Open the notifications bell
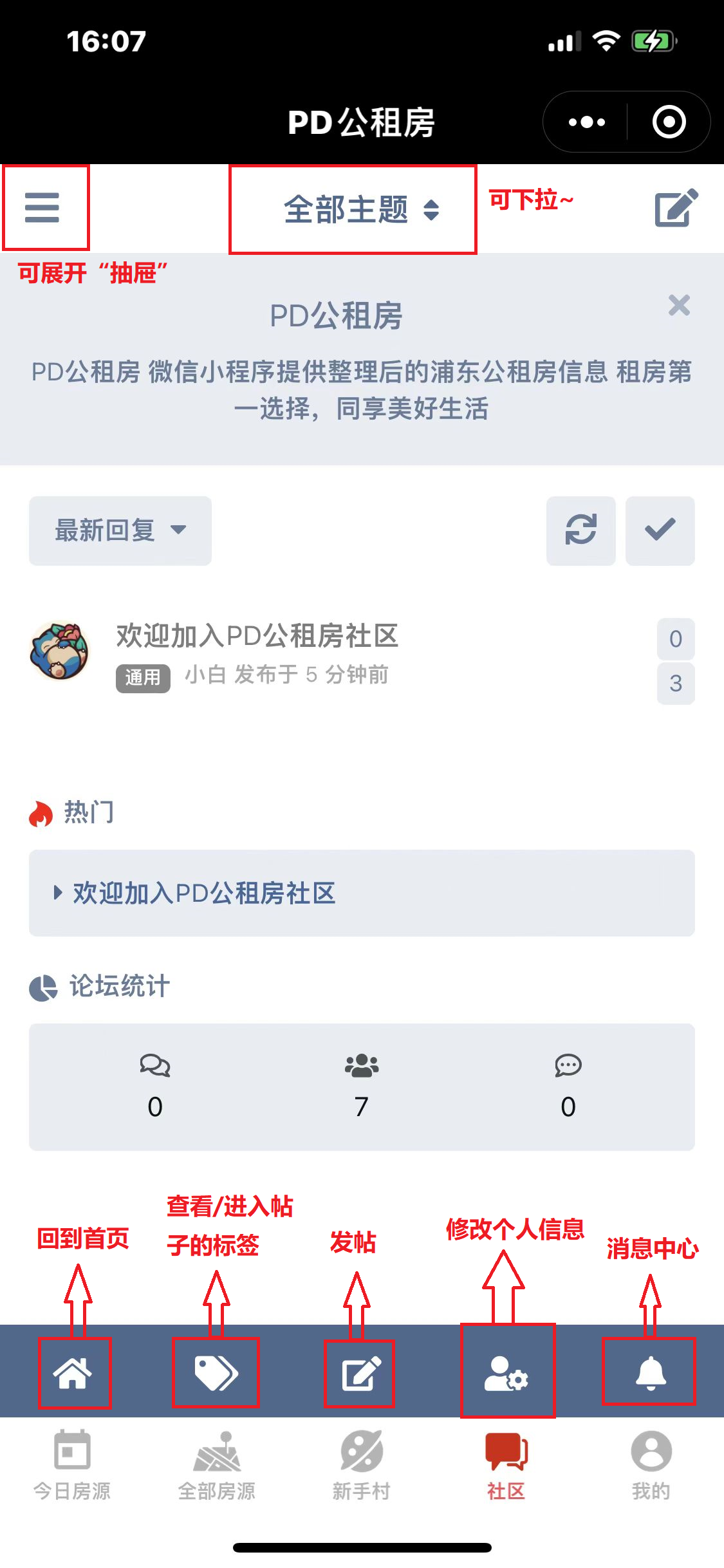The image size is (724, 1568). 650,1372
